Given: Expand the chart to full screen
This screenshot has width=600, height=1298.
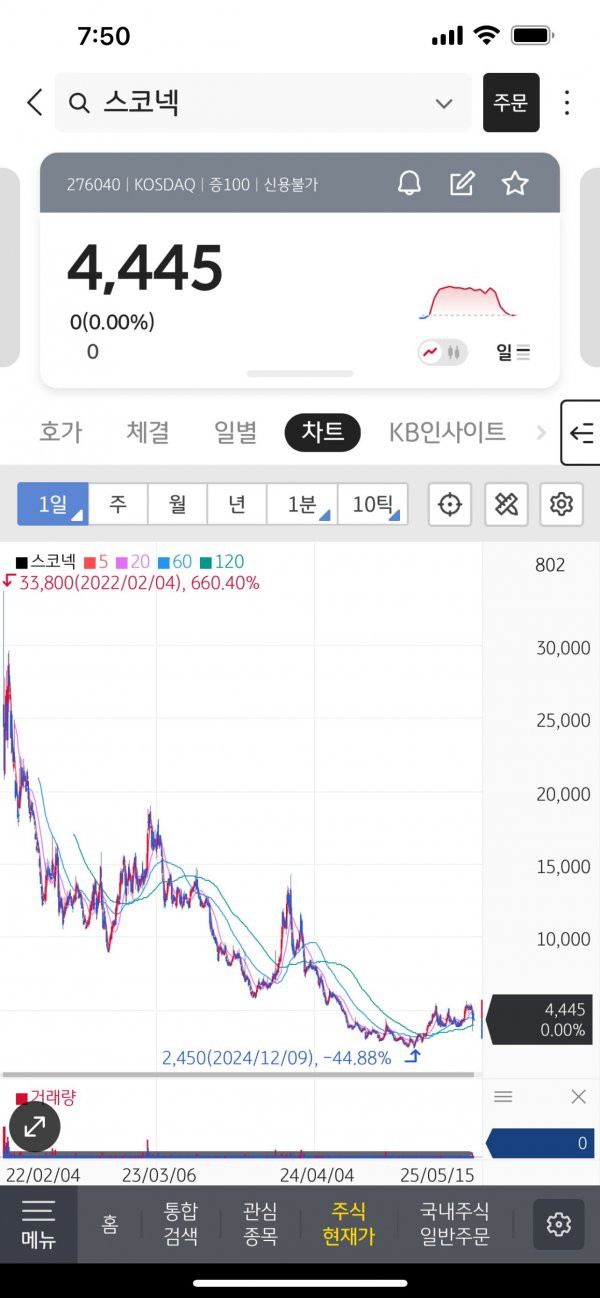Looking at the screenshot, I should click(35, 1127).
